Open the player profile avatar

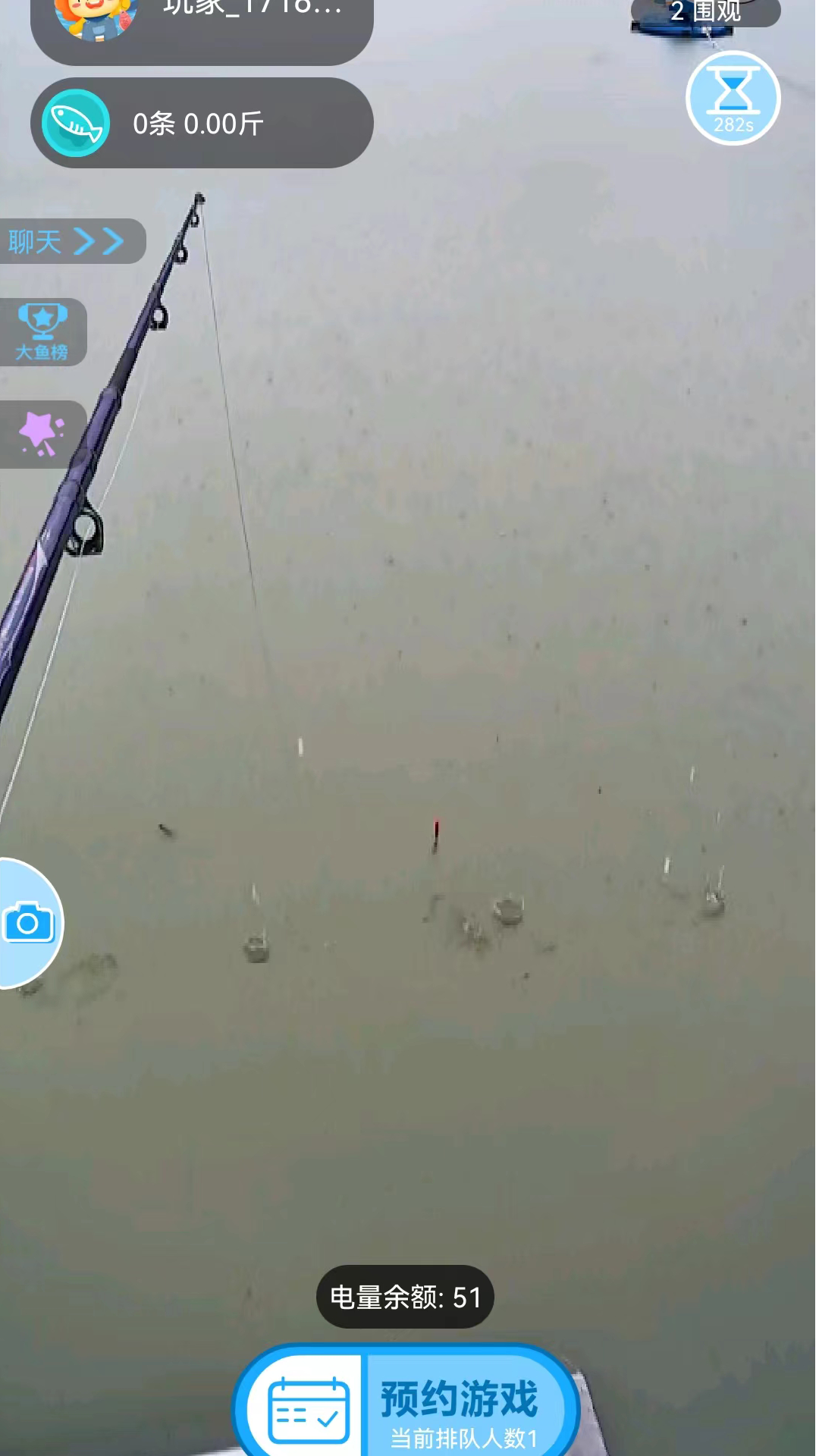(96, 17)
